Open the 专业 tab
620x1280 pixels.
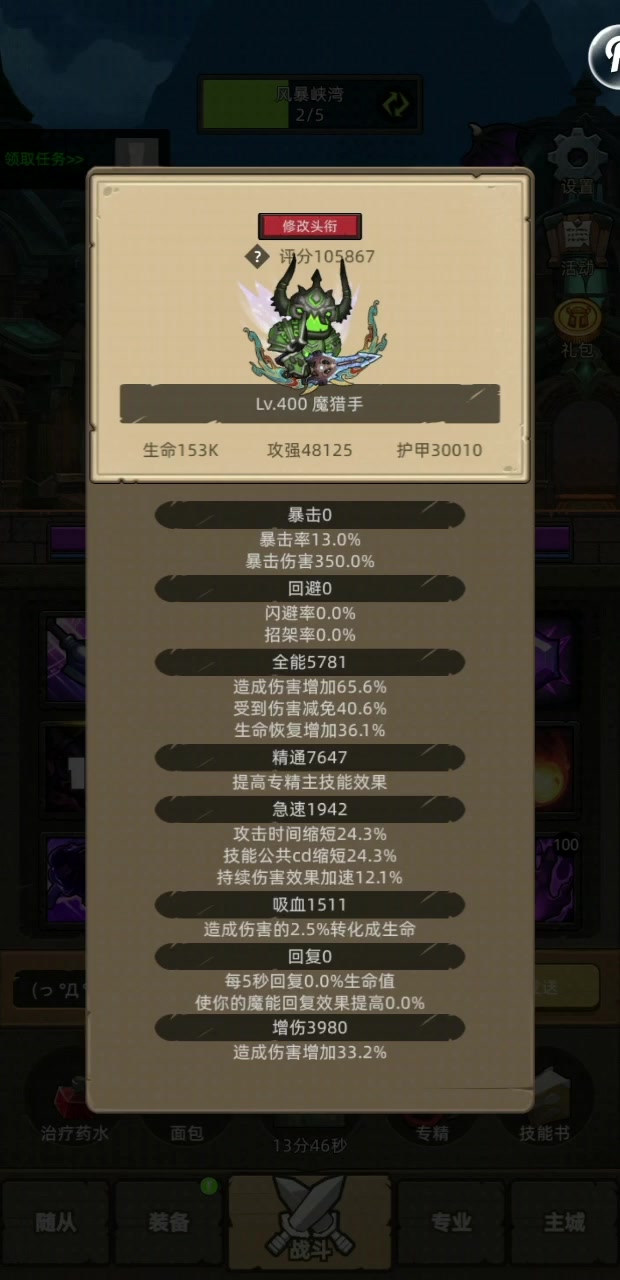tap(451, 1221)
